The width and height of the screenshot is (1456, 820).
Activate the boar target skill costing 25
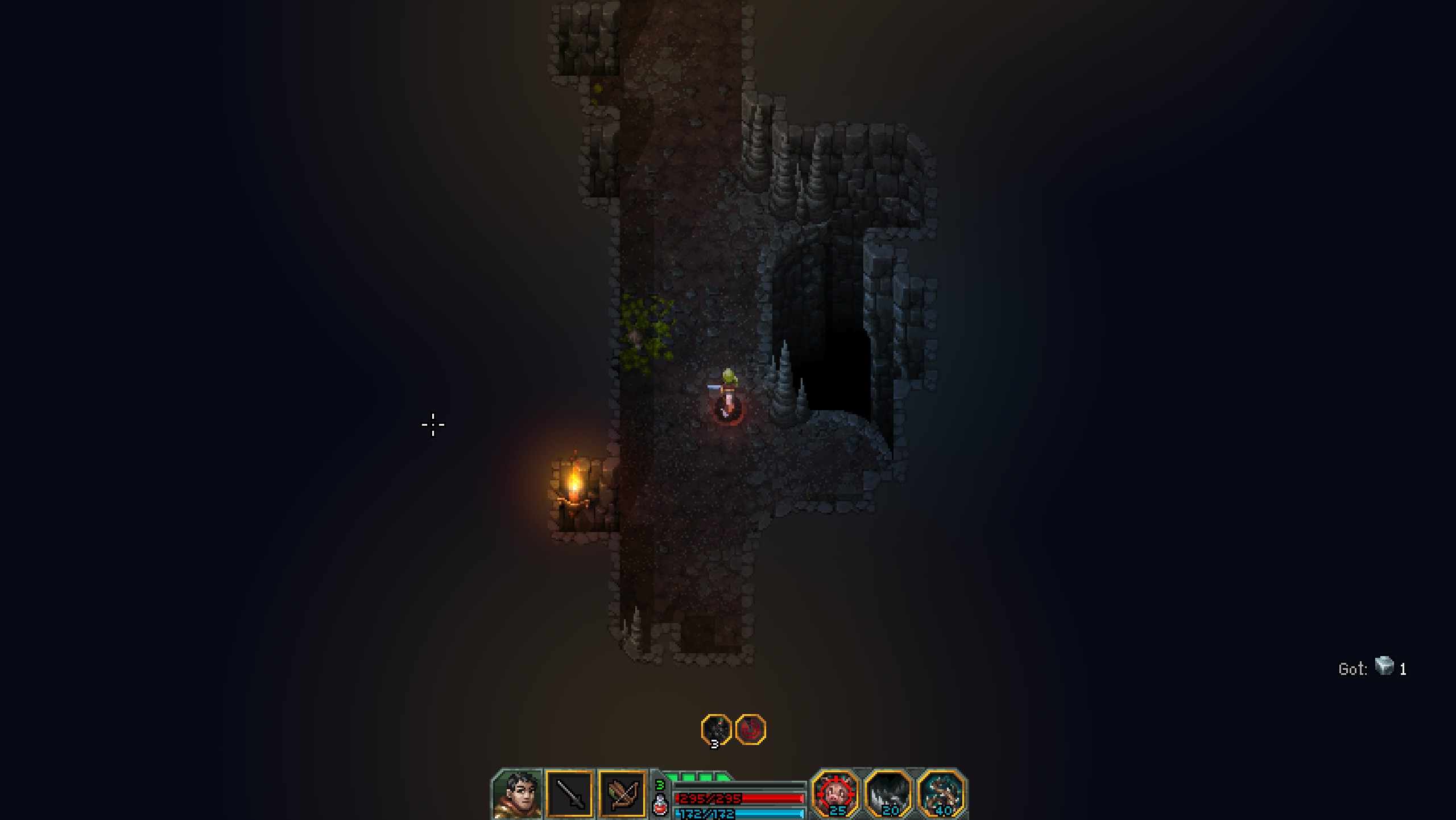[835, 792]
